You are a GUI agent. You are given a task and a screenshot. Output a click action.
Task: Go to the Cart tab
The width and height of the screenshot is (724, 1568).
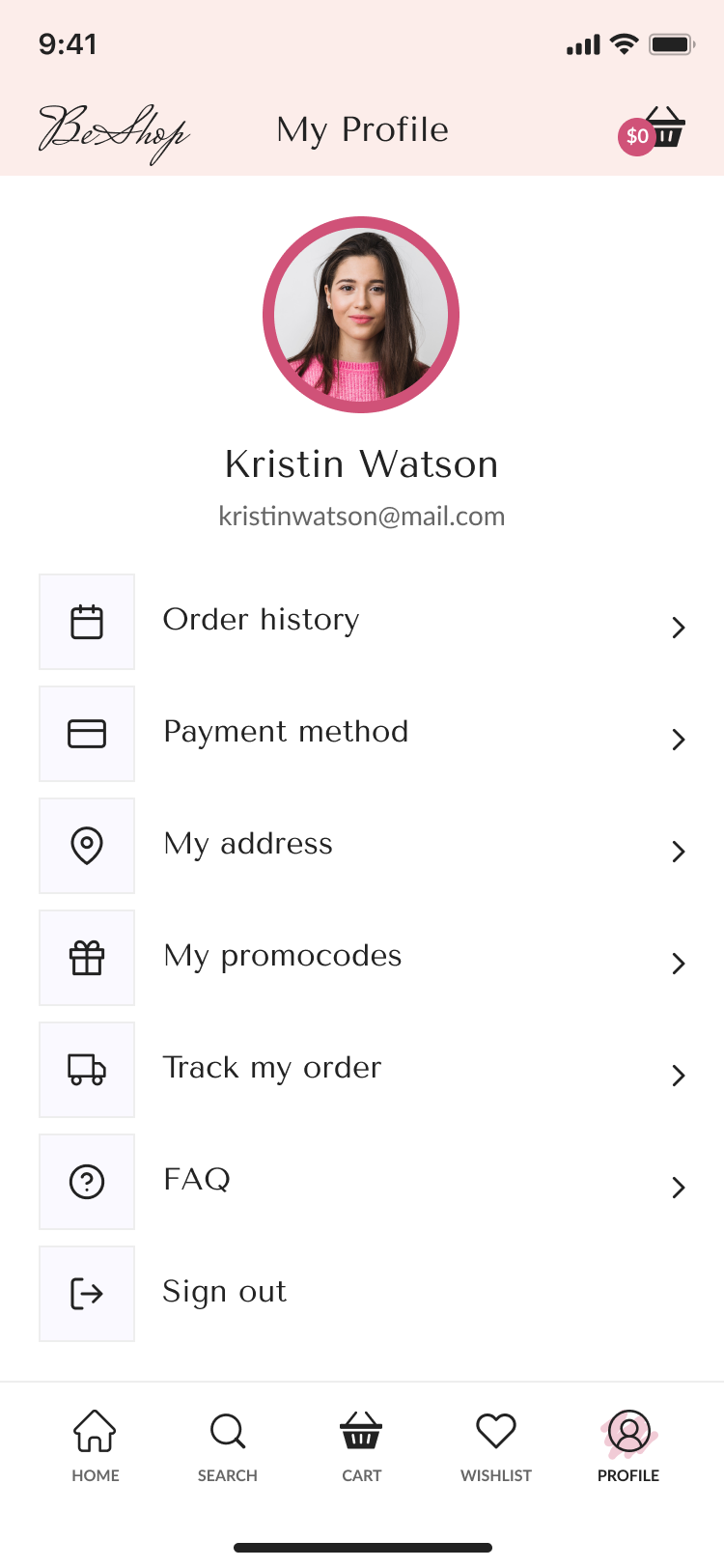[362, 1445]
